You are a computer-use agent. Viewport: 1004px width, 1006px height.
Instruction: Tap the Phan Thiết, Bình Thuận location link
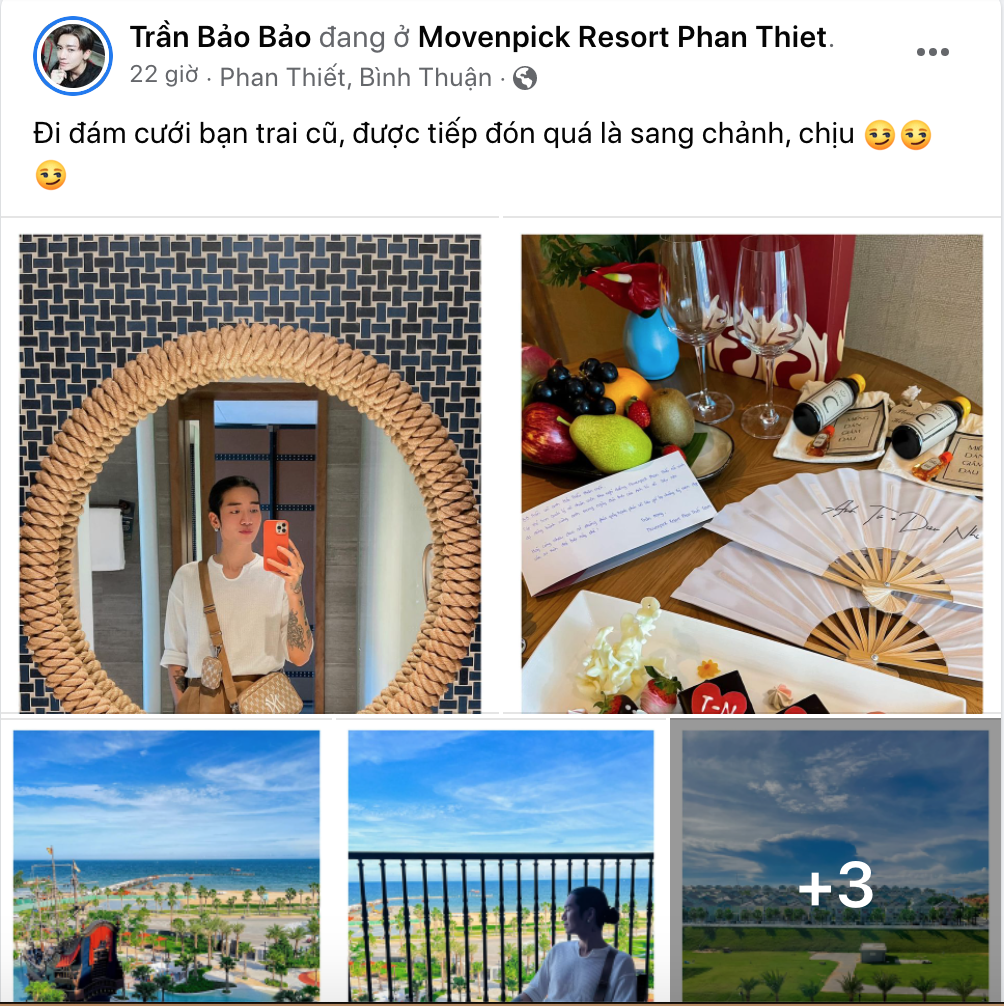pos(355,77)
